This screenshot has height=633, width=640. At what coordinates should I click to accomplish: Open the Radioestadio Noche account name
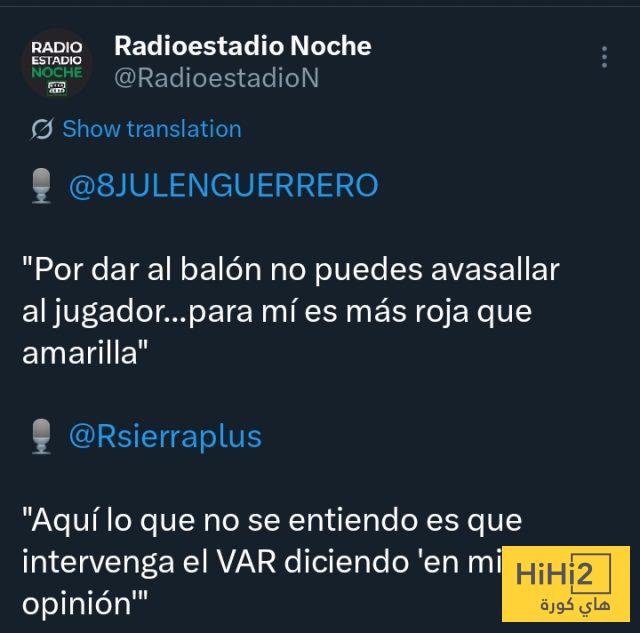pos(242,45)
